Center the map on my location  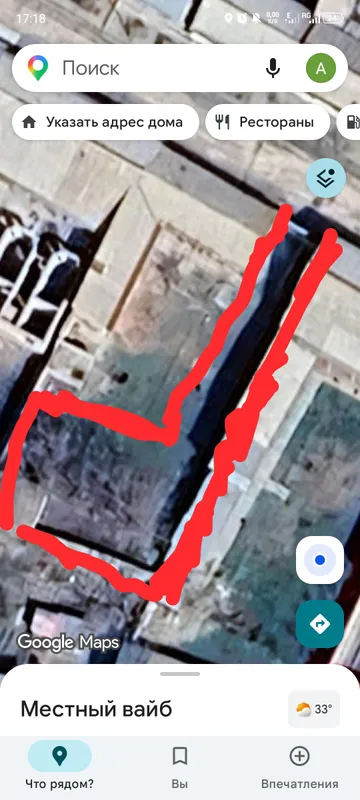pyautogui.click(x=320, y=560)
